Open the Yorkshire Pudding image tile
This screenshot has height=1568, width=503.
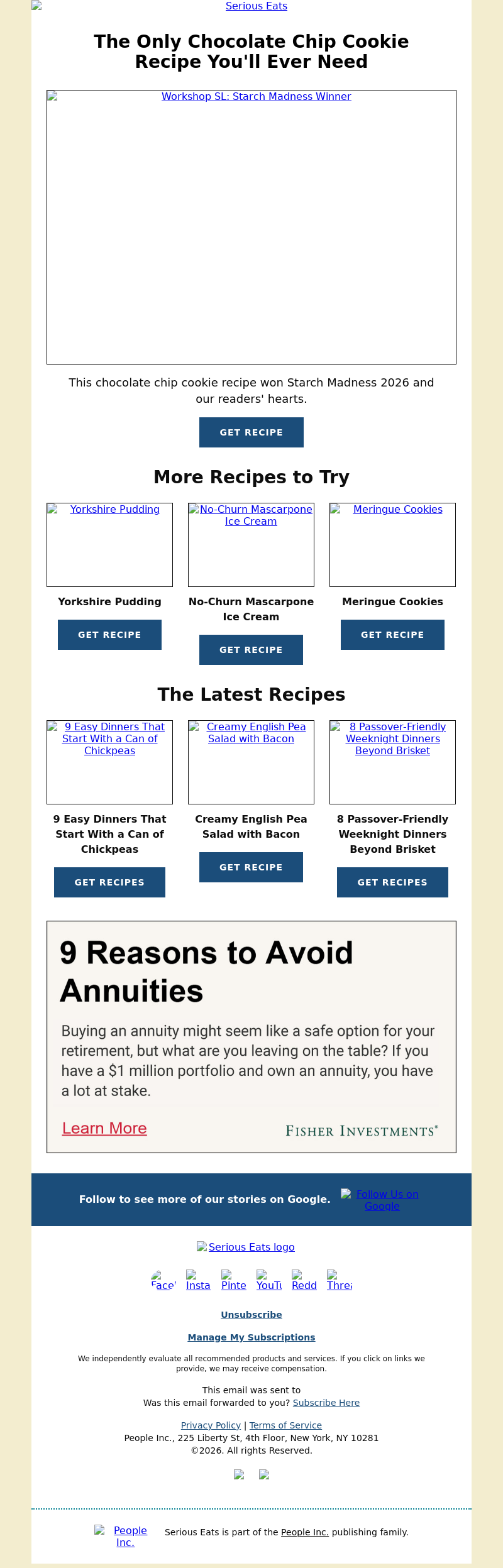109,544
